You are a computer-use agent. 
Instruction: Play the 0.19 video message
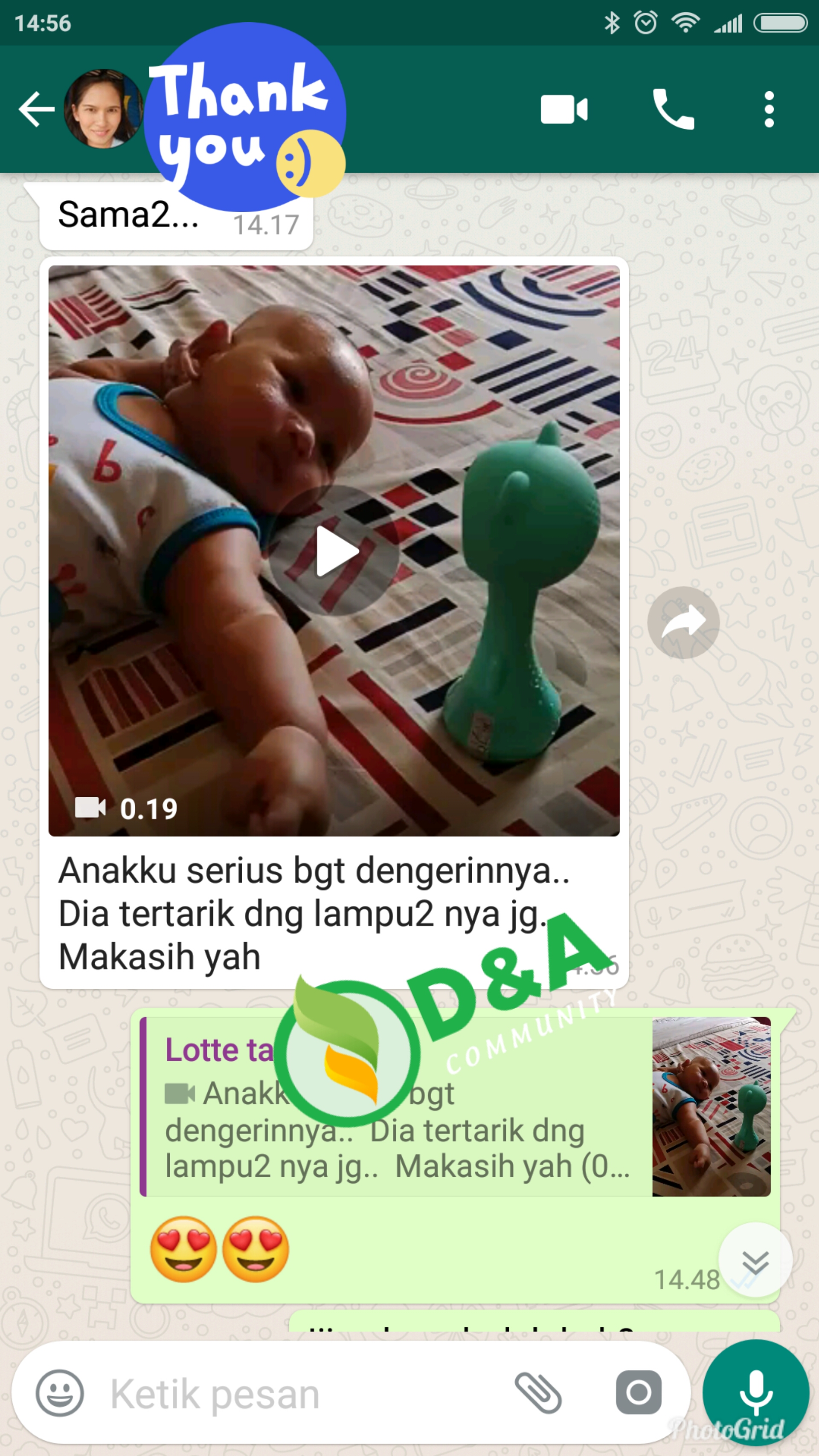(x=334, y=550)
